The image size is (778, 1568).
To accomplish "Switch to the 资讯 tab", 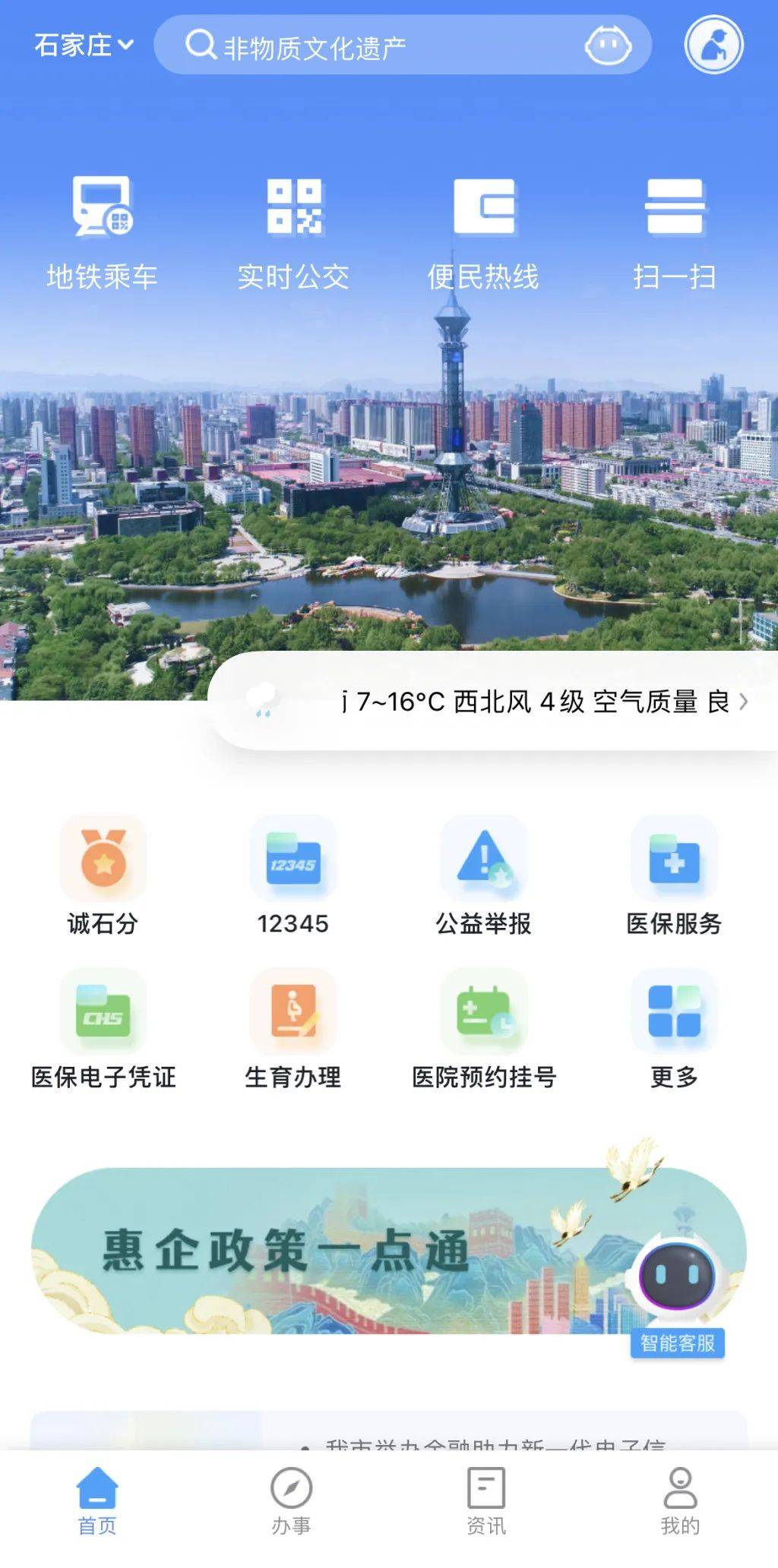I will pyautogui.click(x=486, y=1507).
